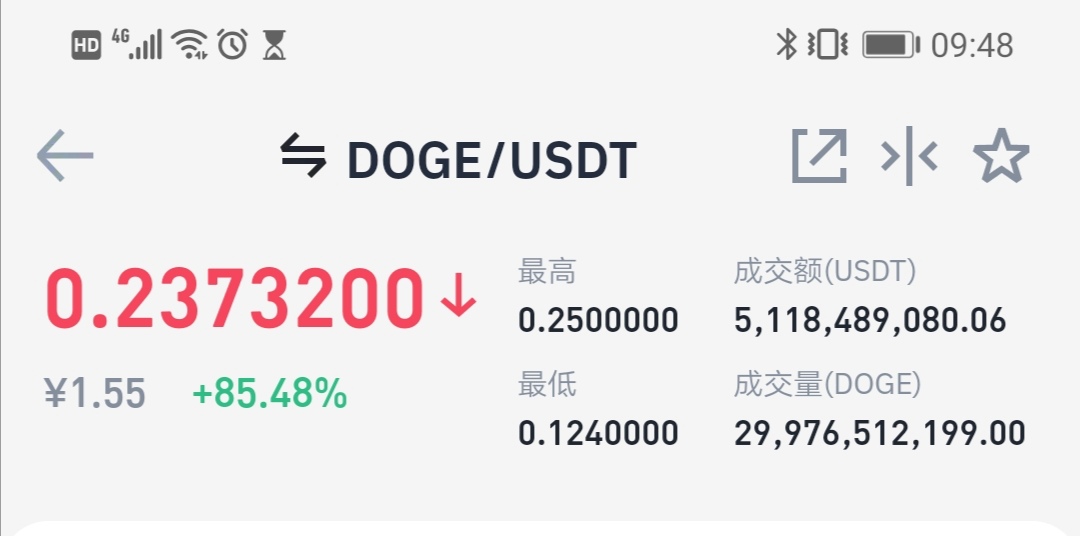Image resolution: width=1080 pixels, height=536 pixels.
Task: Go back using the left arrow
Action: (65, 156)
